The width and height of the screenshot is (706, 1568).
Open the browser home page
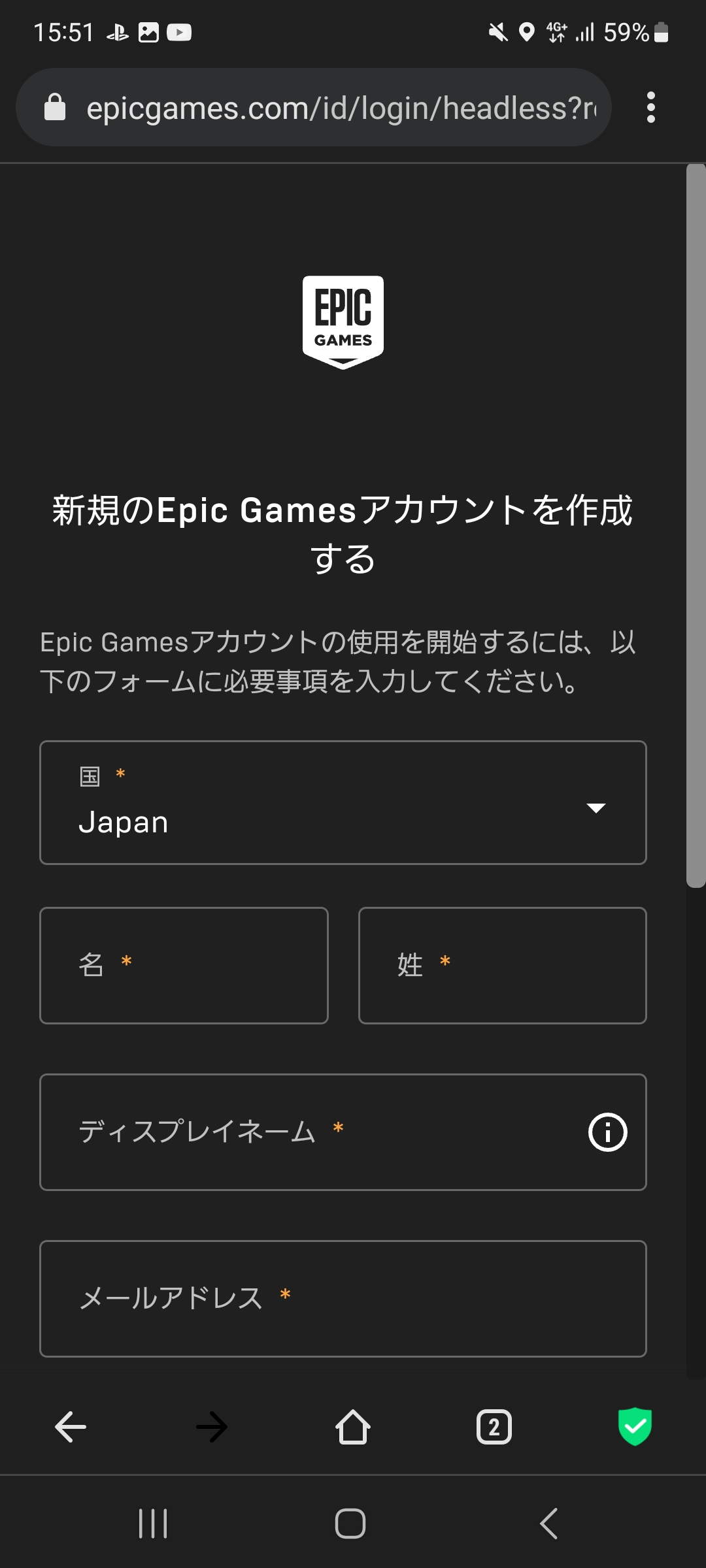point(353,1427)
